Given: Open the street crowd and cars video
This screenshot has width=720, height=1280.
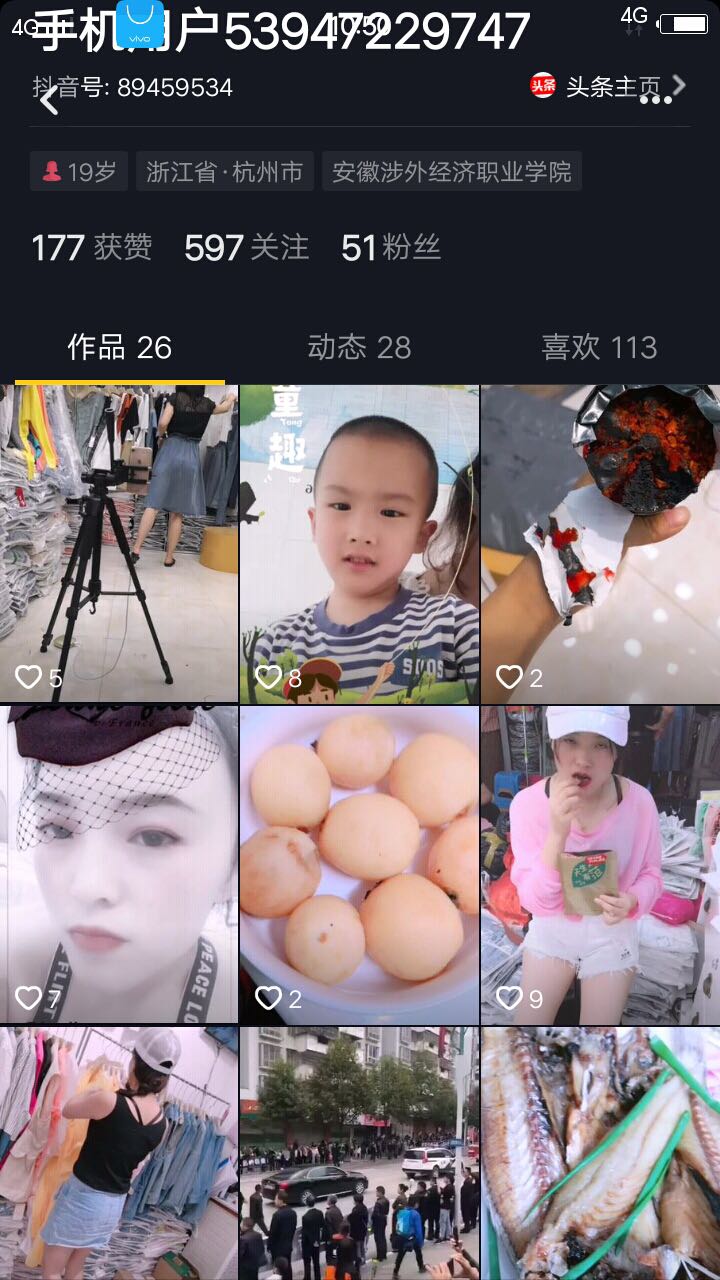Looking at the screenshot, I should [359, 1153].
